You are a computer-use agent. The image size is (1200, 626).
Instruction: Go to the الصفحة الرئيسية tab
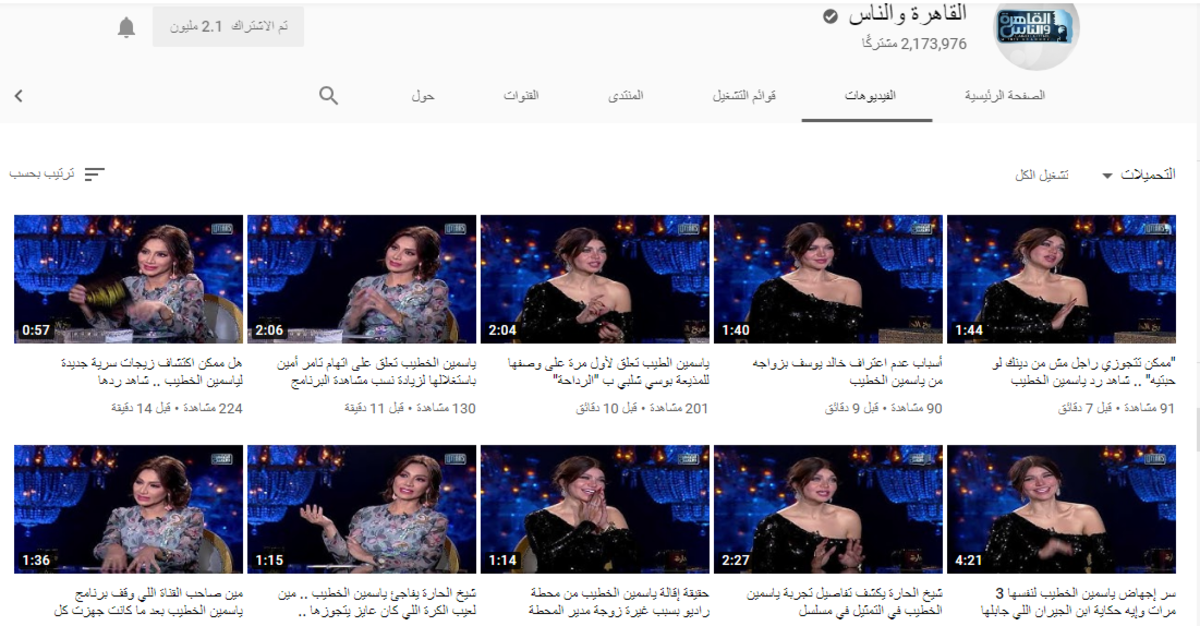(x=1004, y=96)
